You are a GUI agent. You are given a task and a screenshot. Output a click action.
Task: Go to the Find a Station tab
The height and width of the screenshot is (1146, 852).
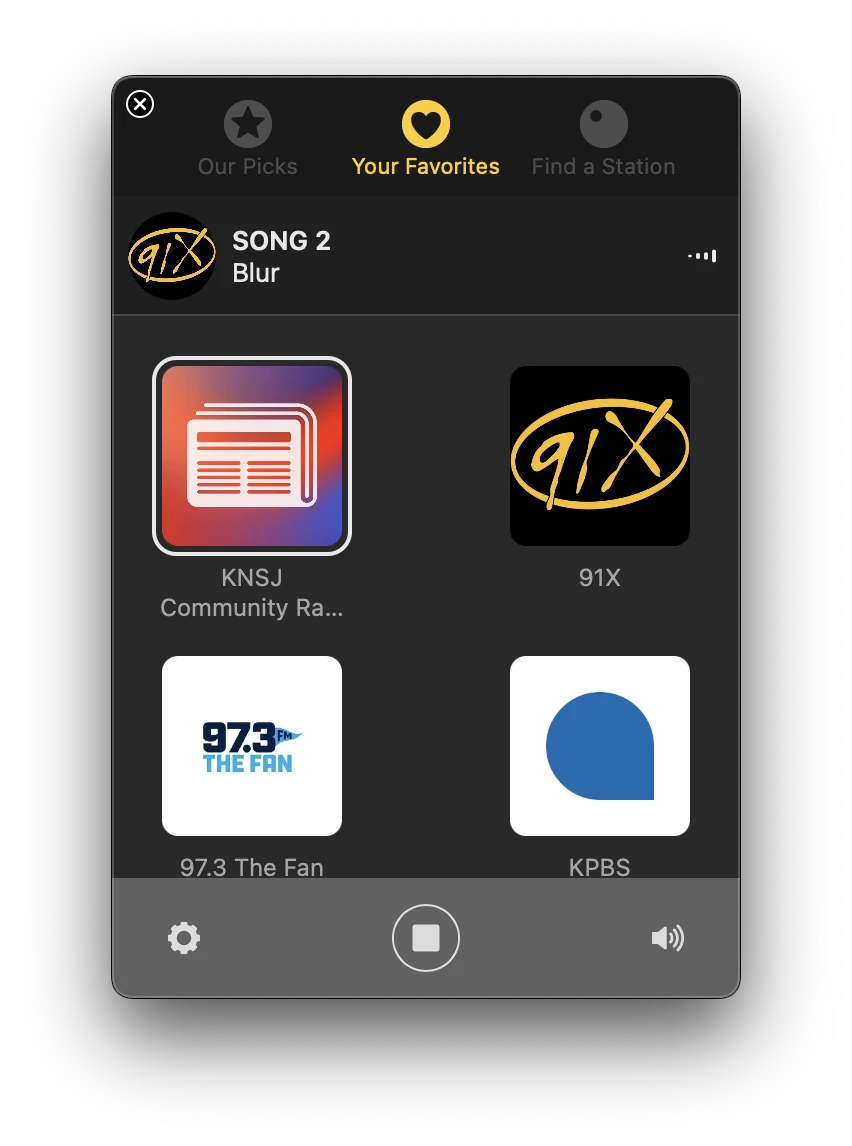603,139
